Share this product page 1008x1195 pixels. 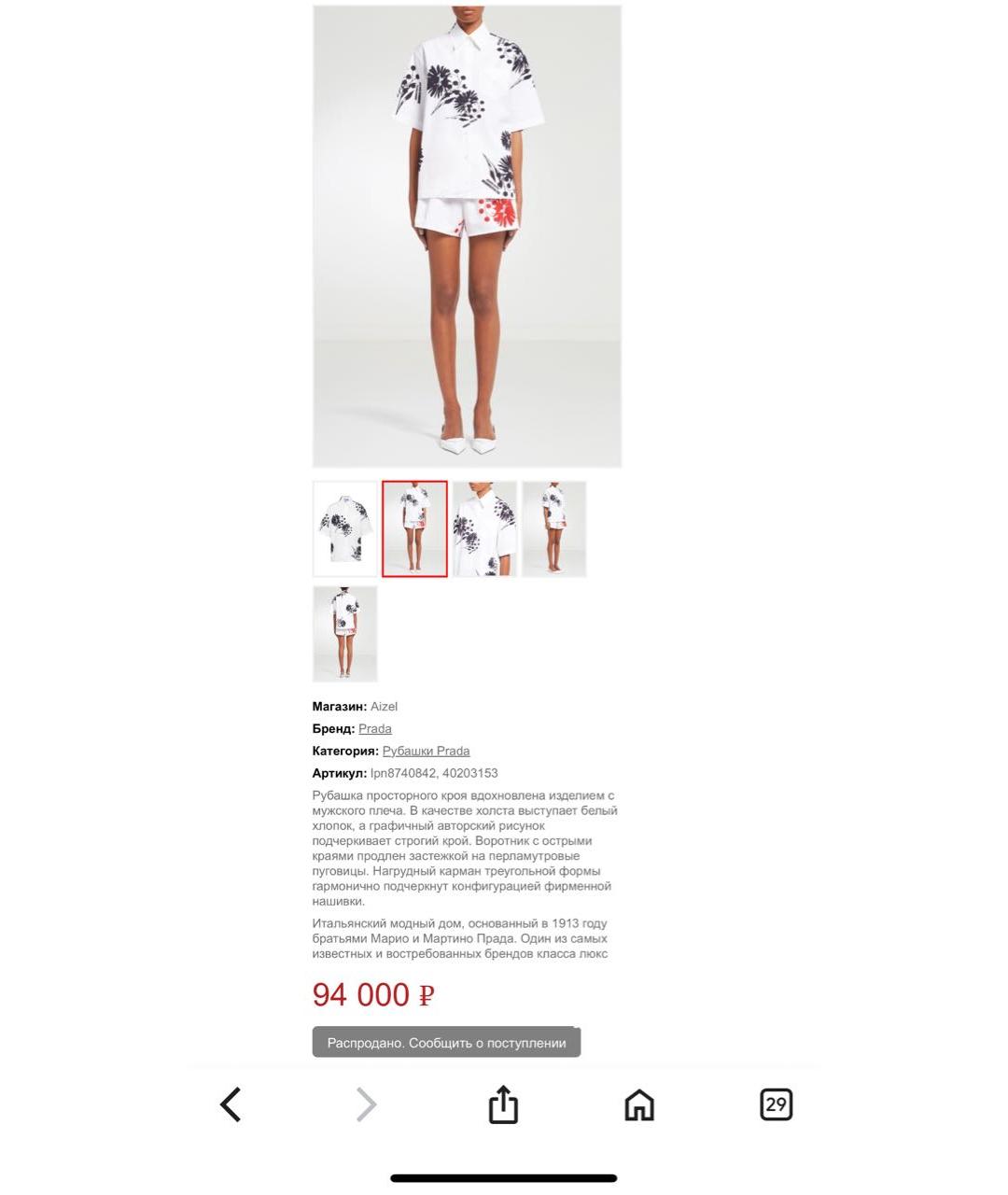point(503,1104)
